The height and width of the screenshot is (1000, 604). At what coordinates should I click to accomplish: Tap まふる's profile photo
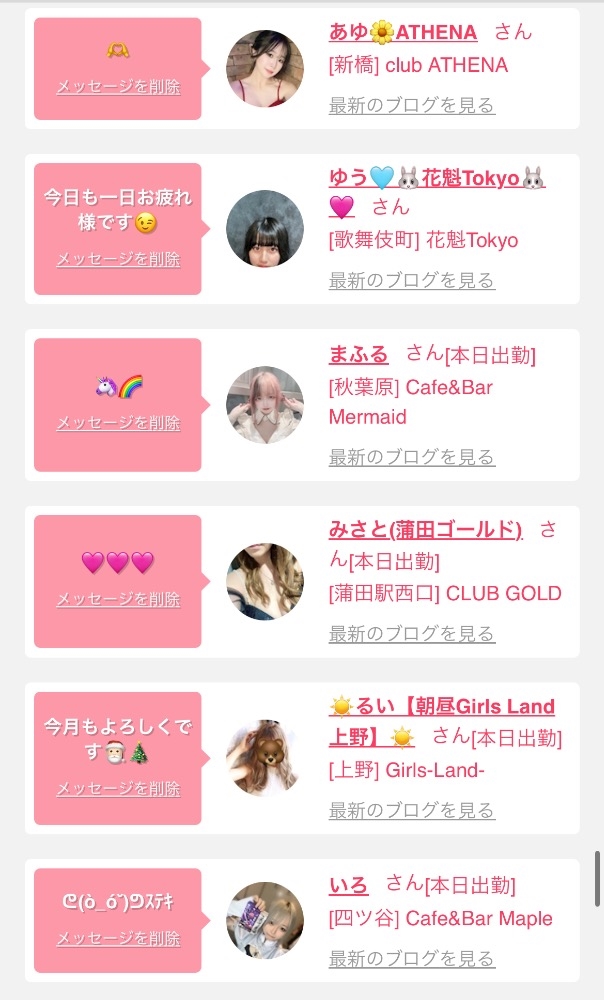tap(265, 405)
